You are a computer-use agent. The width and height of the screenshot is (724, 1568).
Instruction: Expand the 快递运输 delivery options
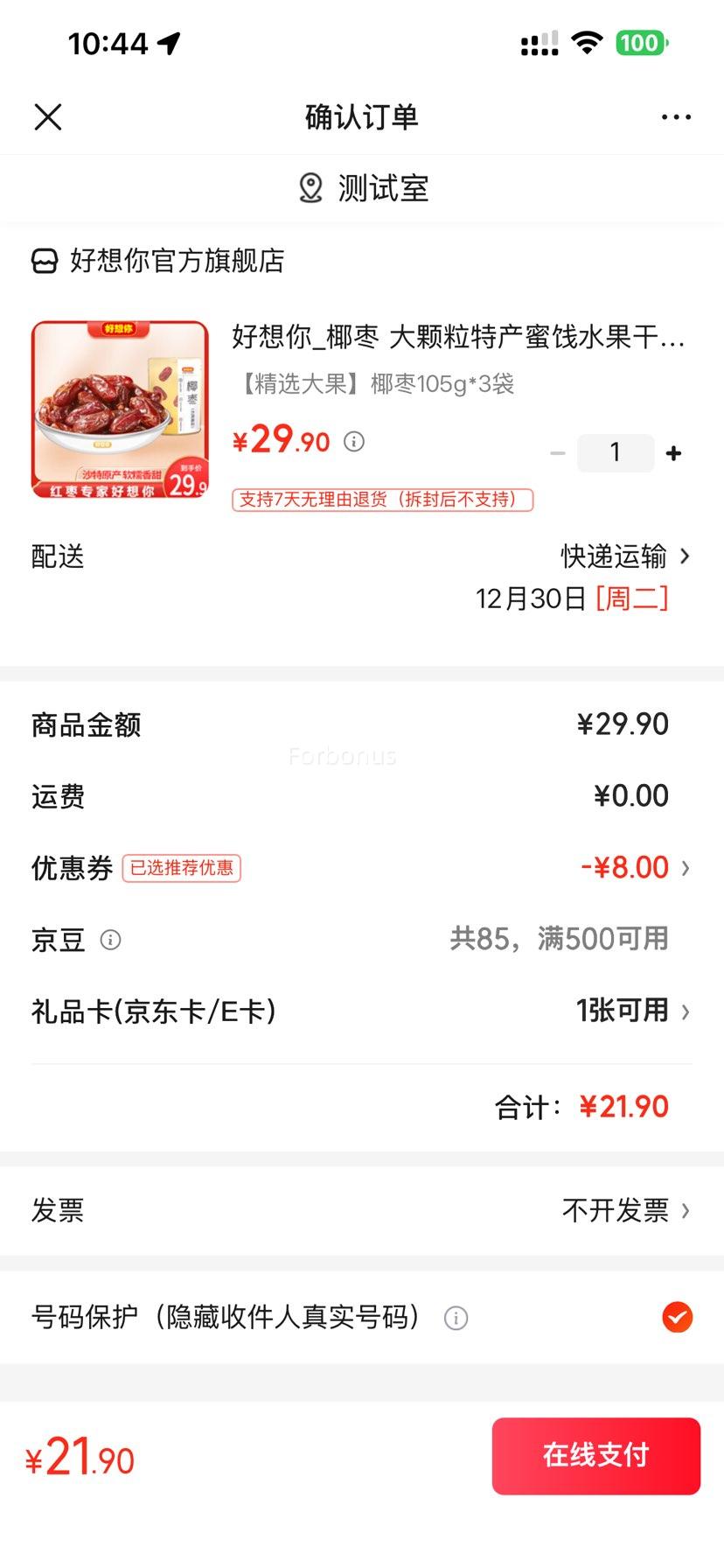(x=621, y=556)
